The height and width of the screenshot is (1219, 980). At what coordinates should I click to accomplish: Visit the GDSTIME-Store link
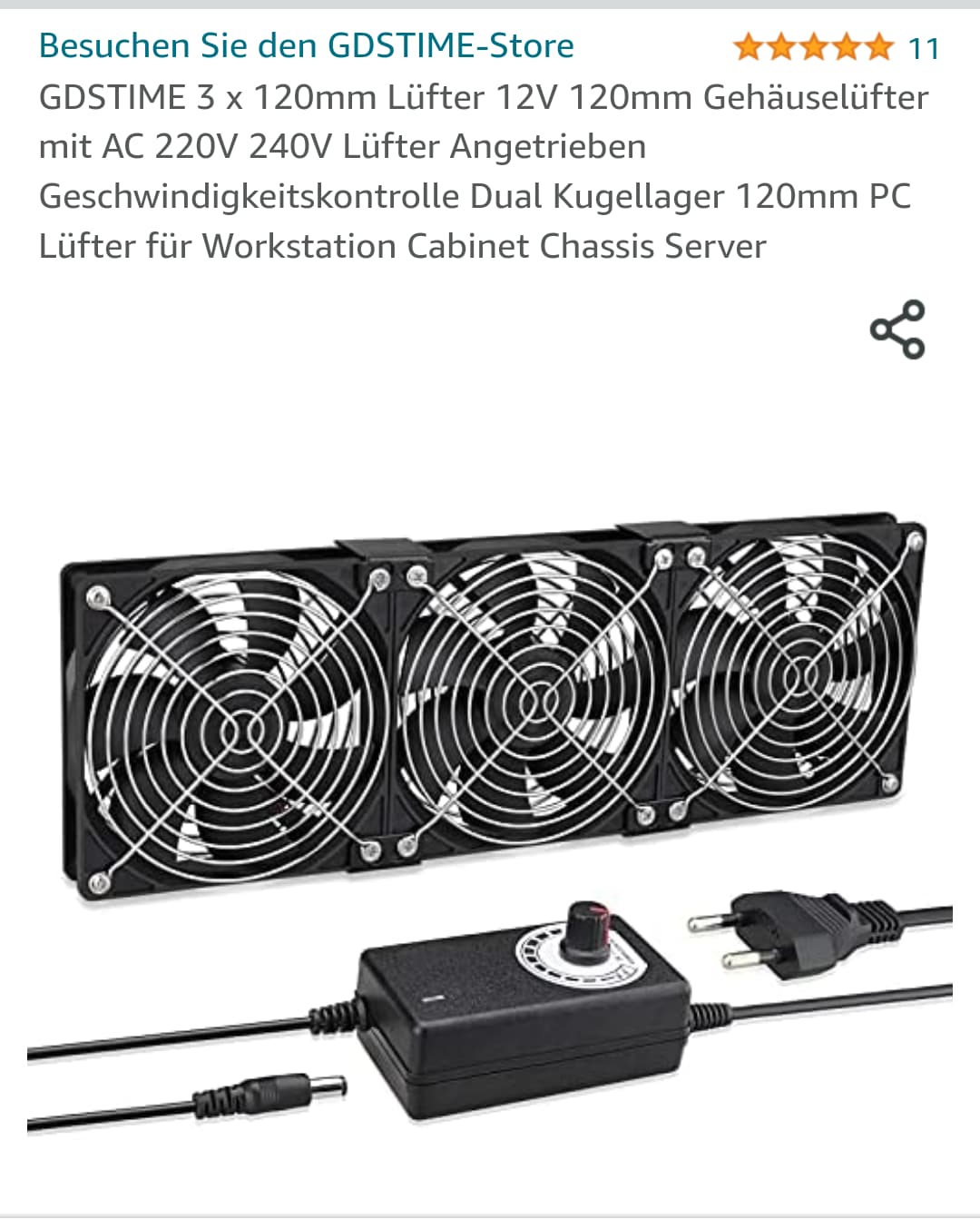pyautogui.click(x=306, y=45)
